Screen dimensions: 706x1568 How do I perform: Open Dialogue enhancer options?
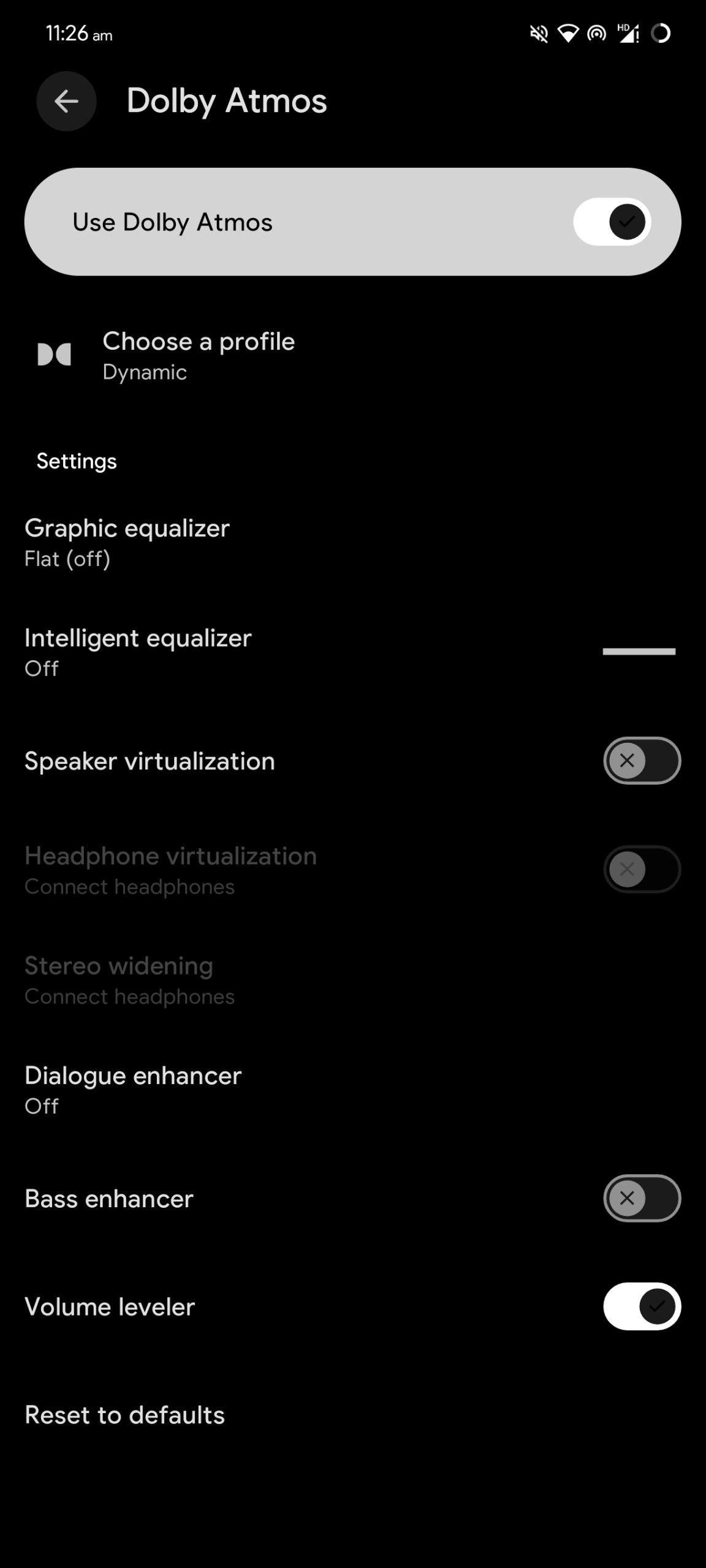click(x=133, y=1090)
